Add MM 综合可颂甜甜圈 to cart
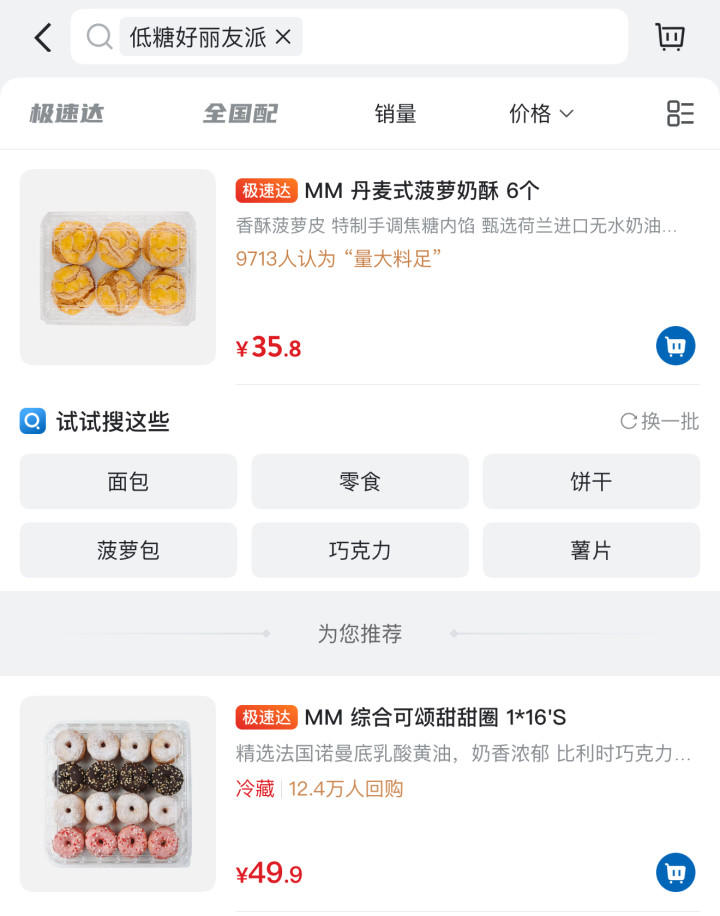Screen dimensions: 720x916 [x=675, y=872]
